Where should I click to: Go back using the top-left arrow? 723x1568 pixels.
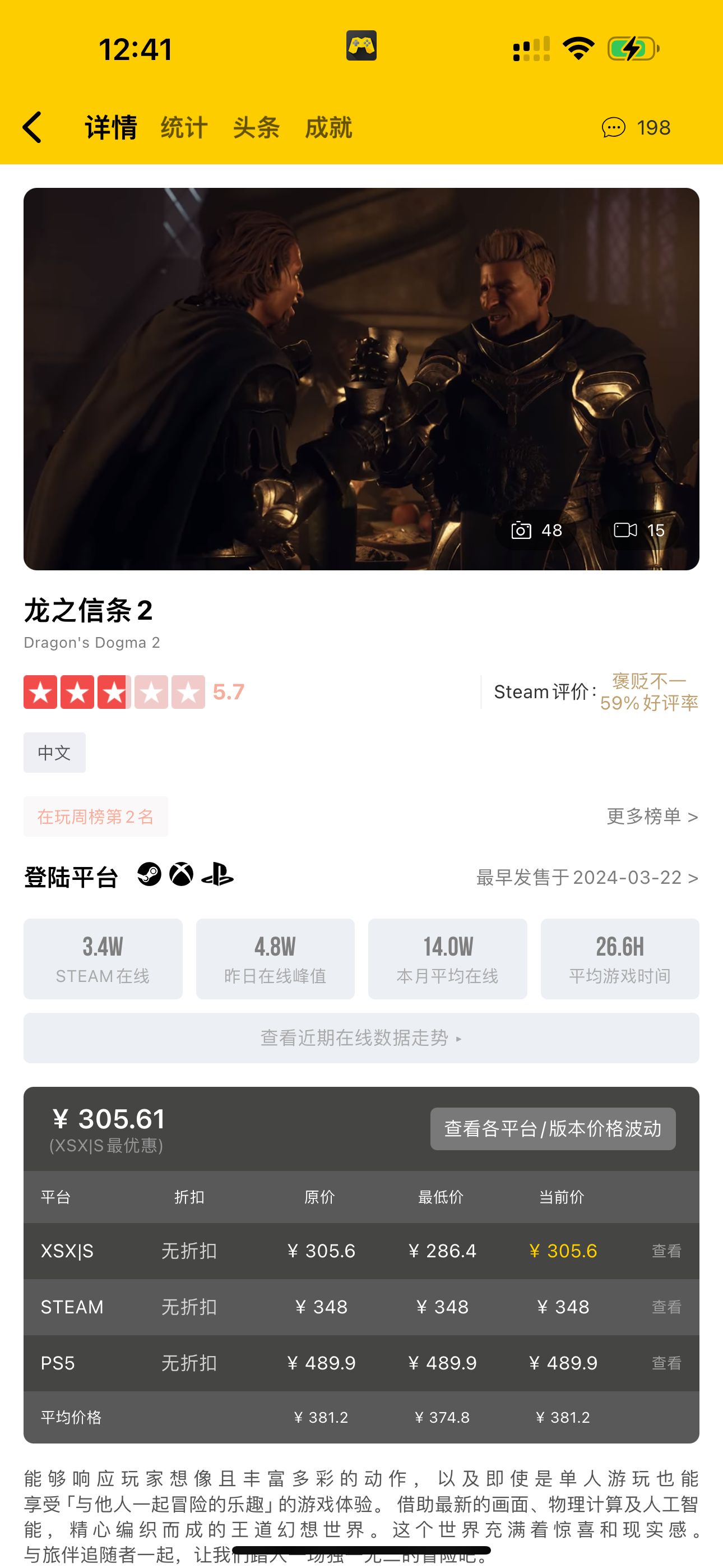tap(33, 127)
